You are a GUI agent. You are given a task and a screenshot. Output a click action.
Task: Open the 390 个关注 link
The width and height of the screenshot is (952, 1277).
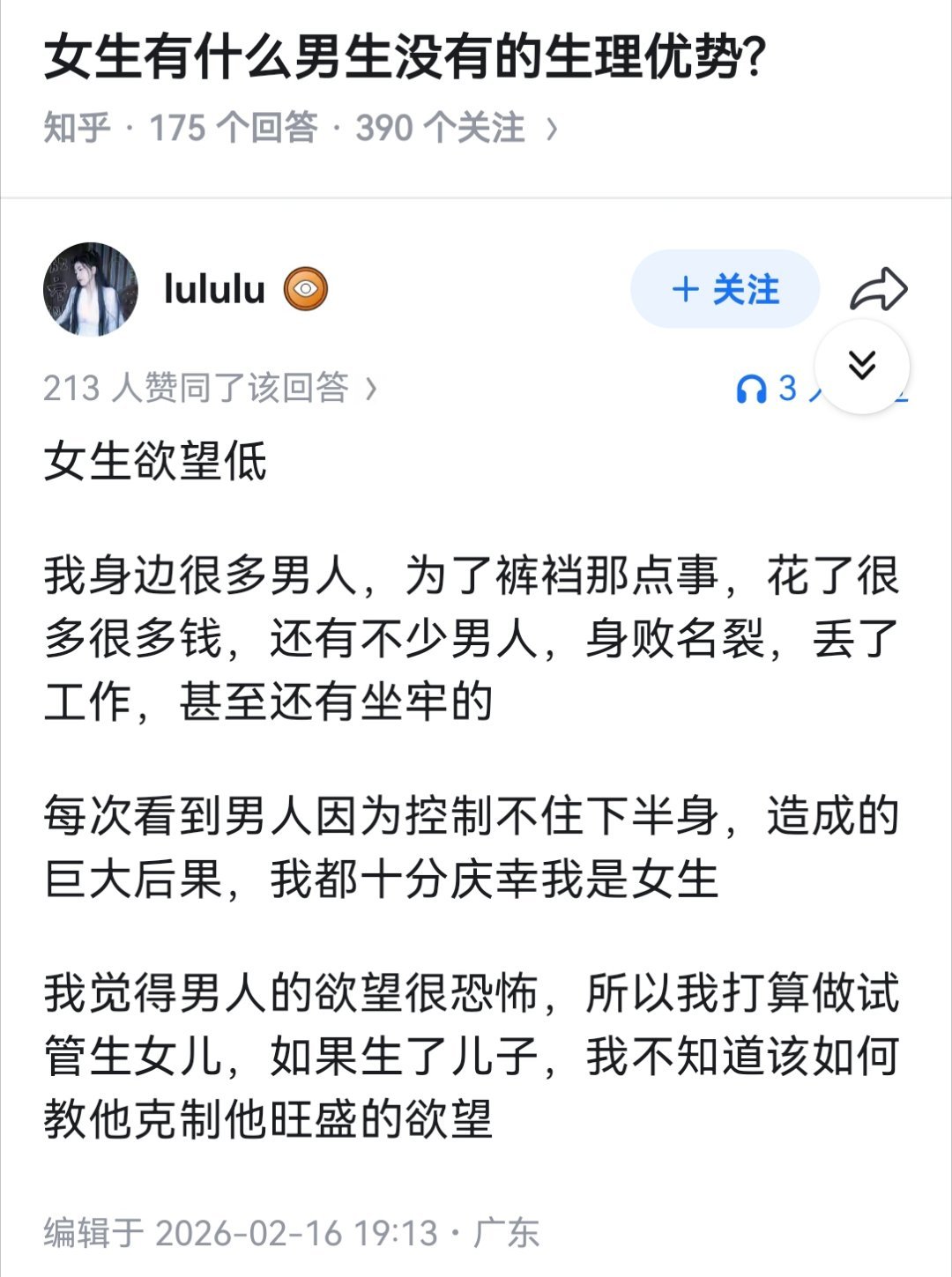441,128
